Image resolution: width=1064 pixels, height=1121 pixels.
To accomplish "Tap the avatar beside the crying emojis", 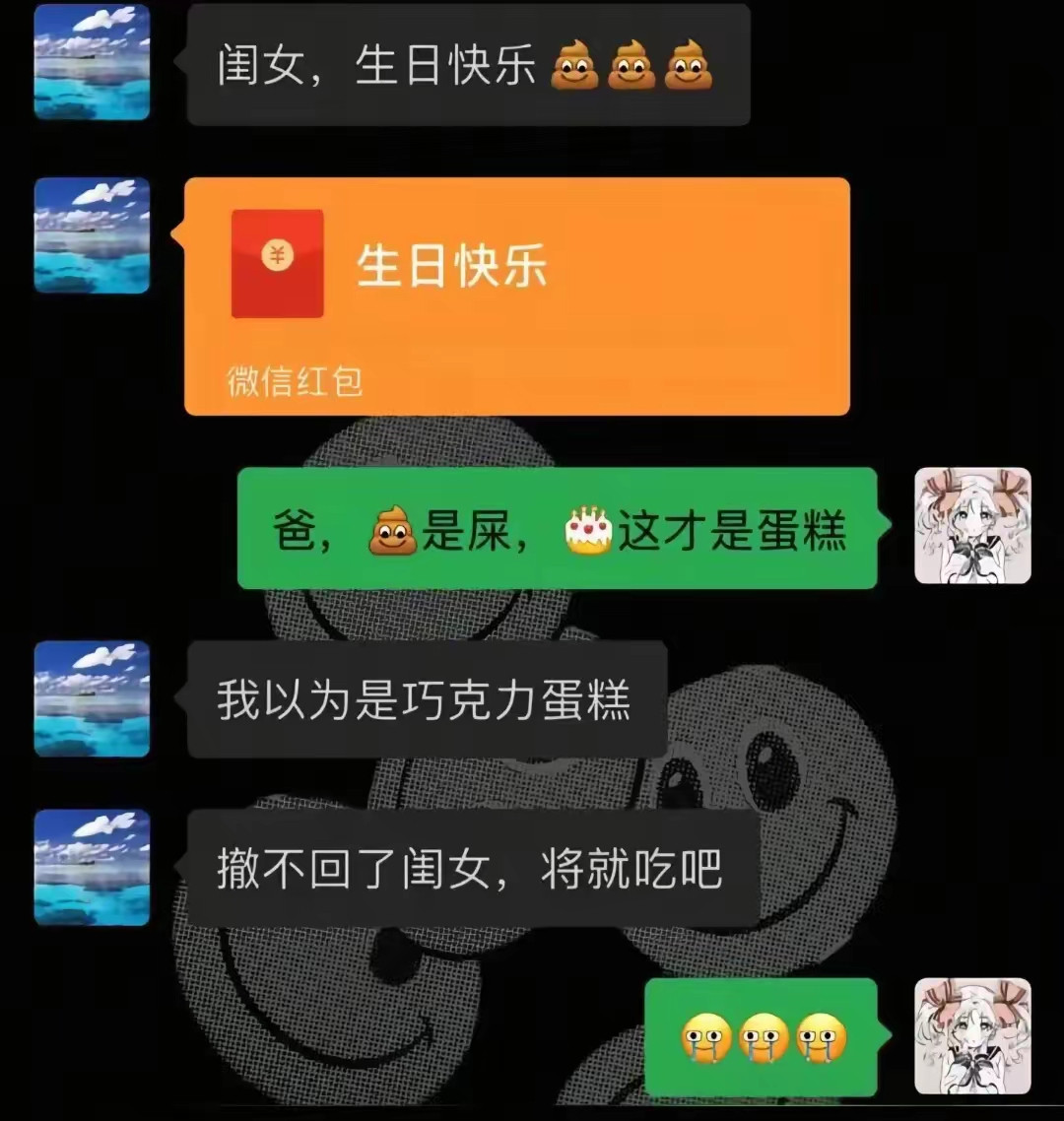I will [x=974, y=1037].
